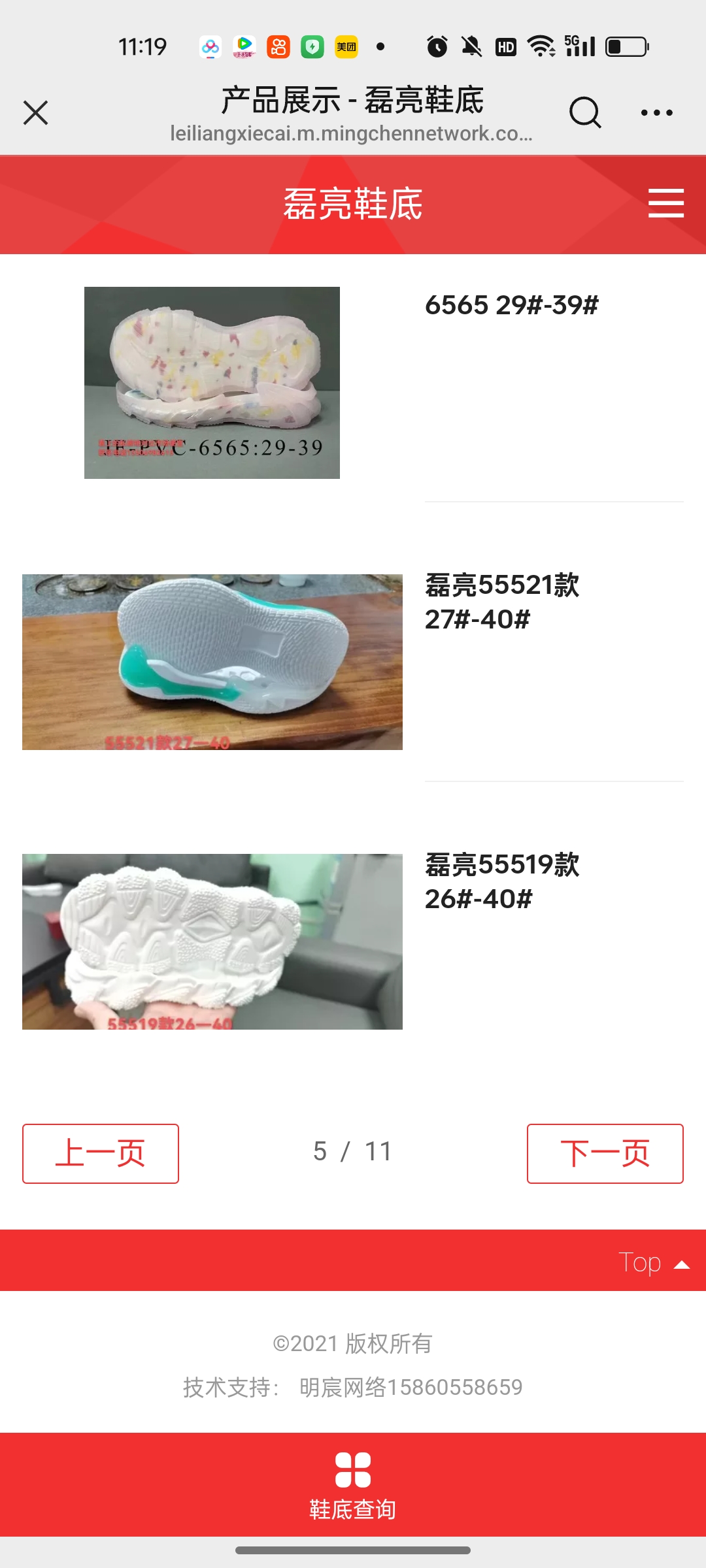View product 6565 29#-39# details
Viewport: 706px width, 1568px height.
(511, 305)
